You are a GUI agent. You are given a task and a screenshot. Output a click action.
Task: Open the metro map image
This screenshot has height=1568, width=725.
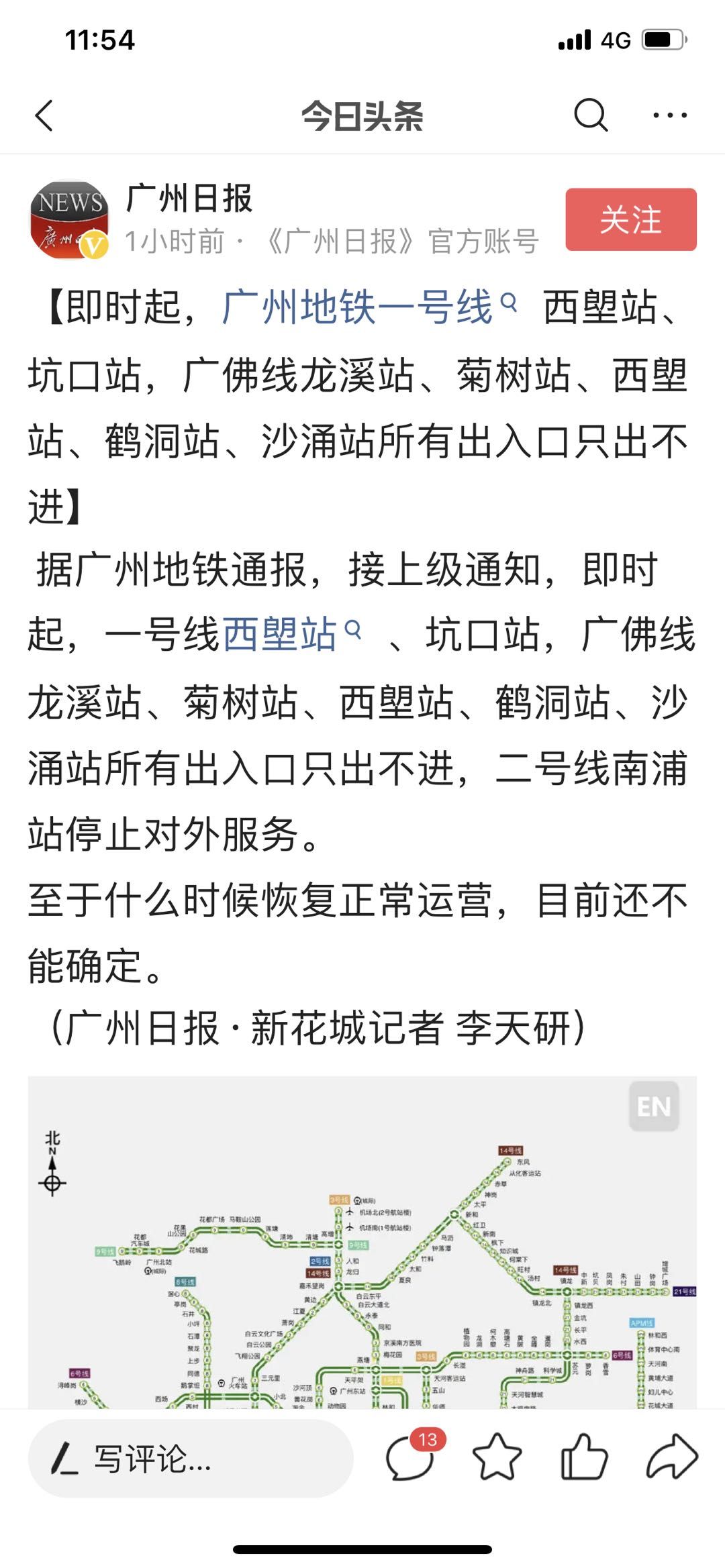coord(362,1241)
